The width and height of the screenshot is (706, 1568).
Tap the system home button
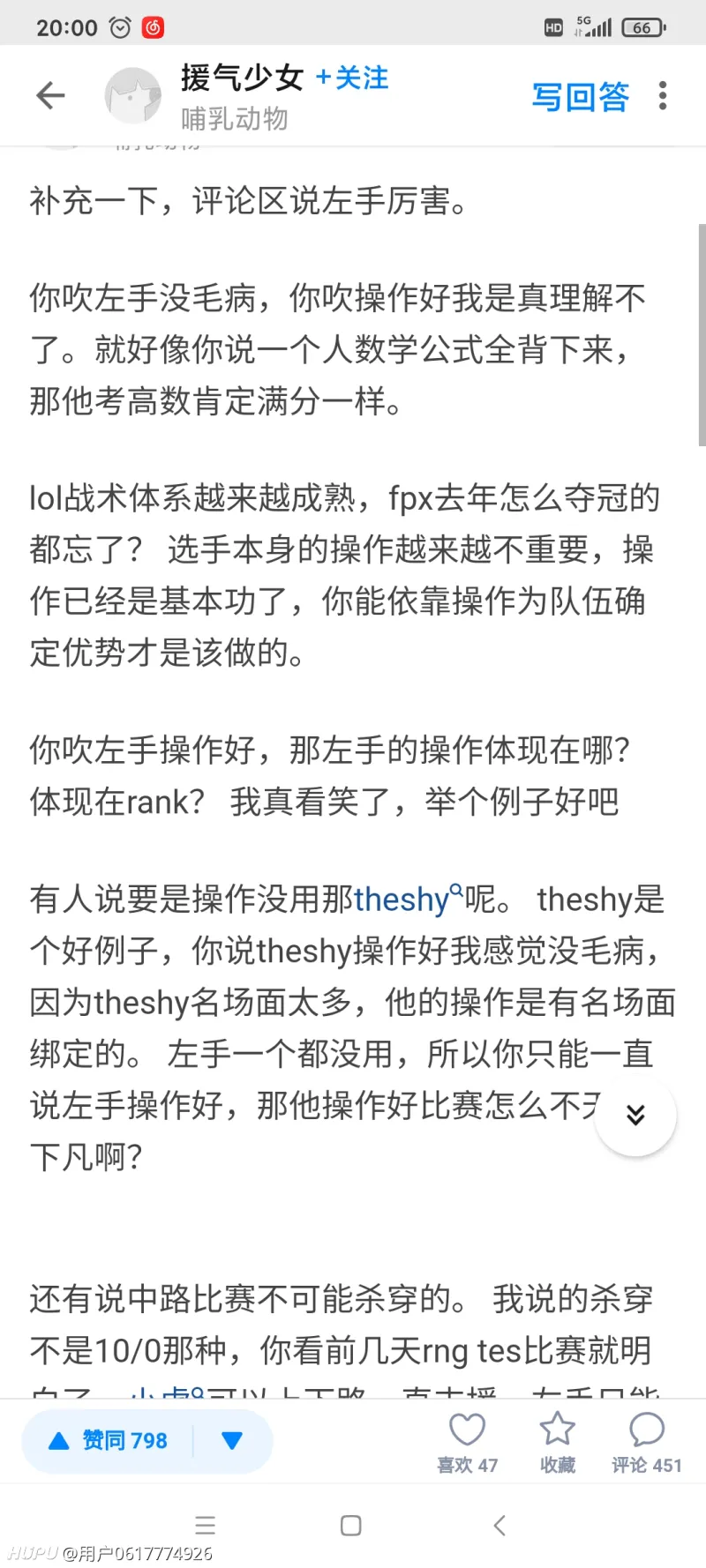[351, 1526]
